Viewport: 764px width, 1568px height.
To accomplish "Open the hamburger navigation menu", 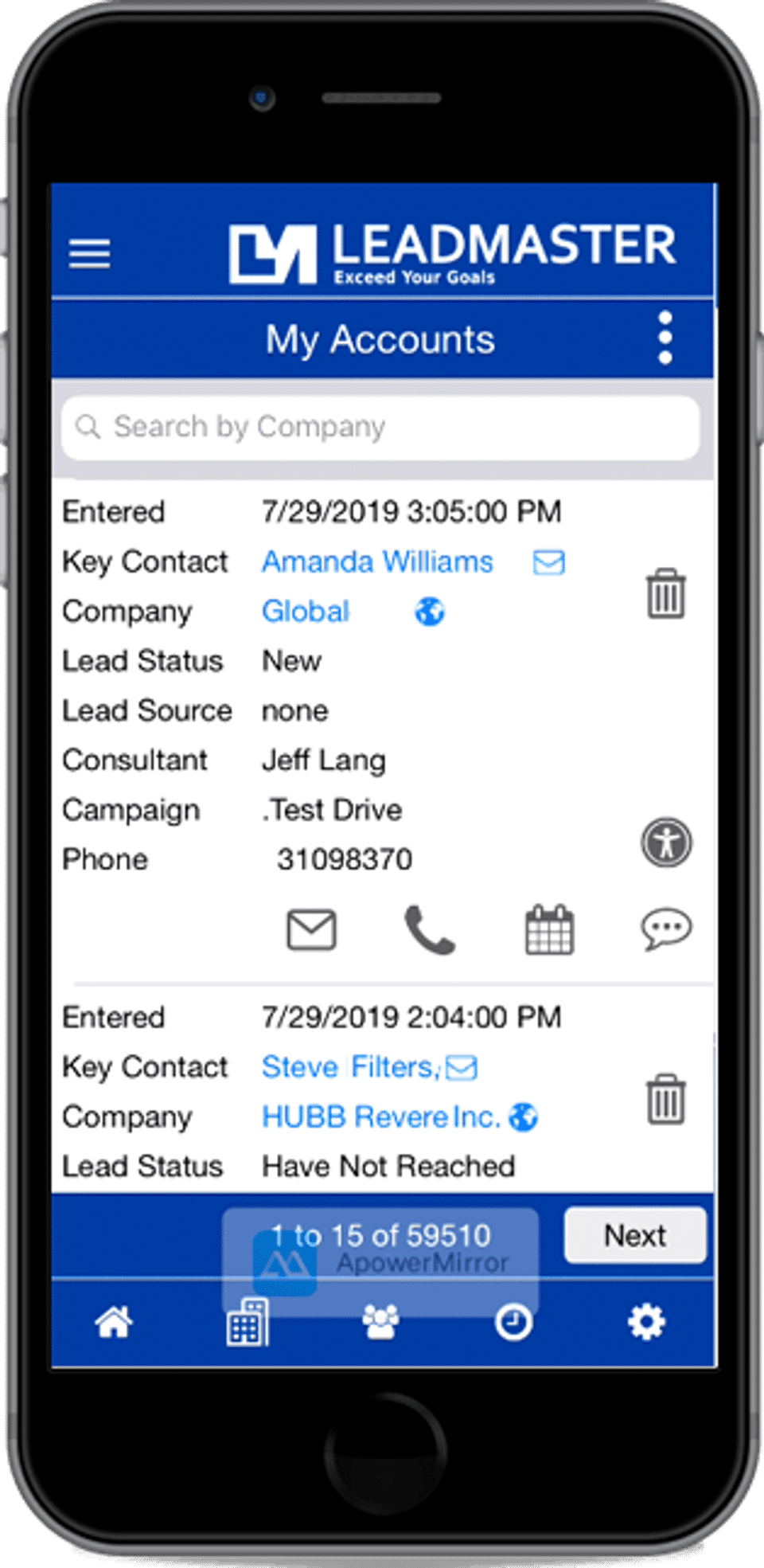I will click(89, 254).
